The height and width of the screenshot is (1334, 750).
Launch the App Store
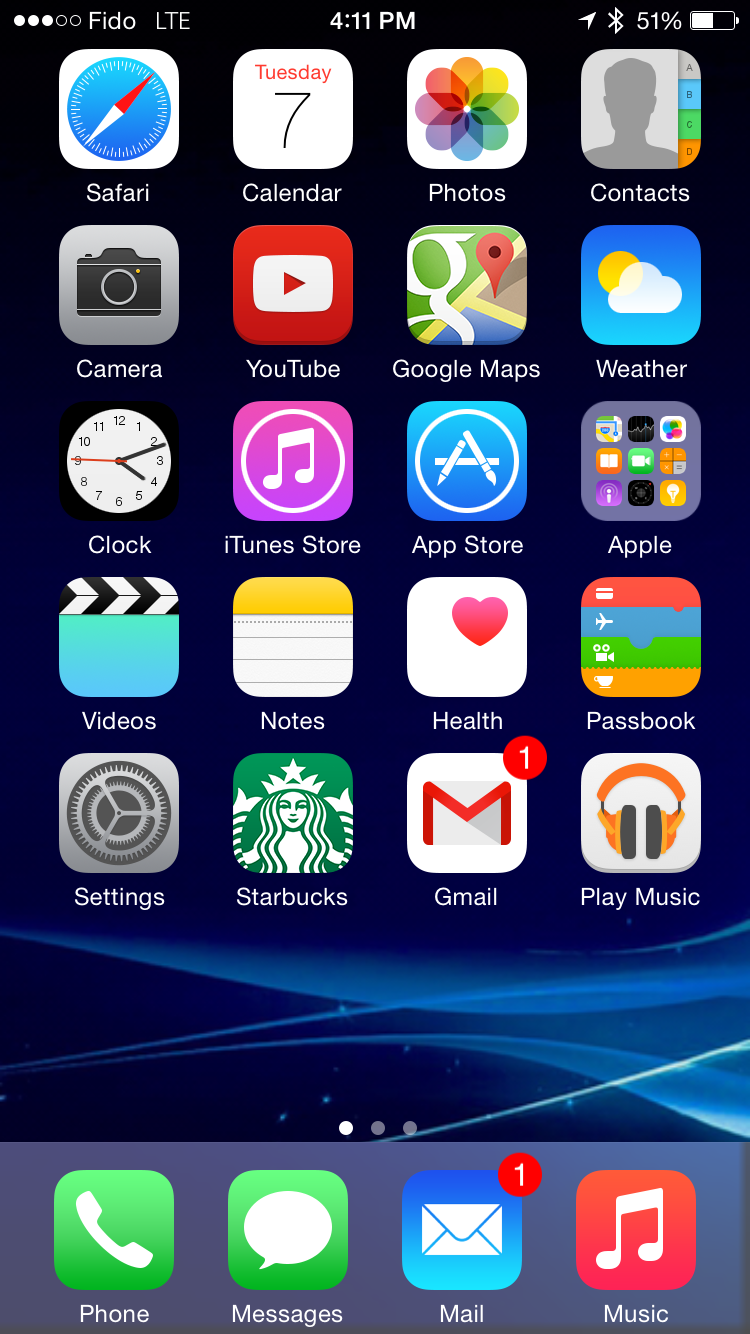[x=467, y=461]
